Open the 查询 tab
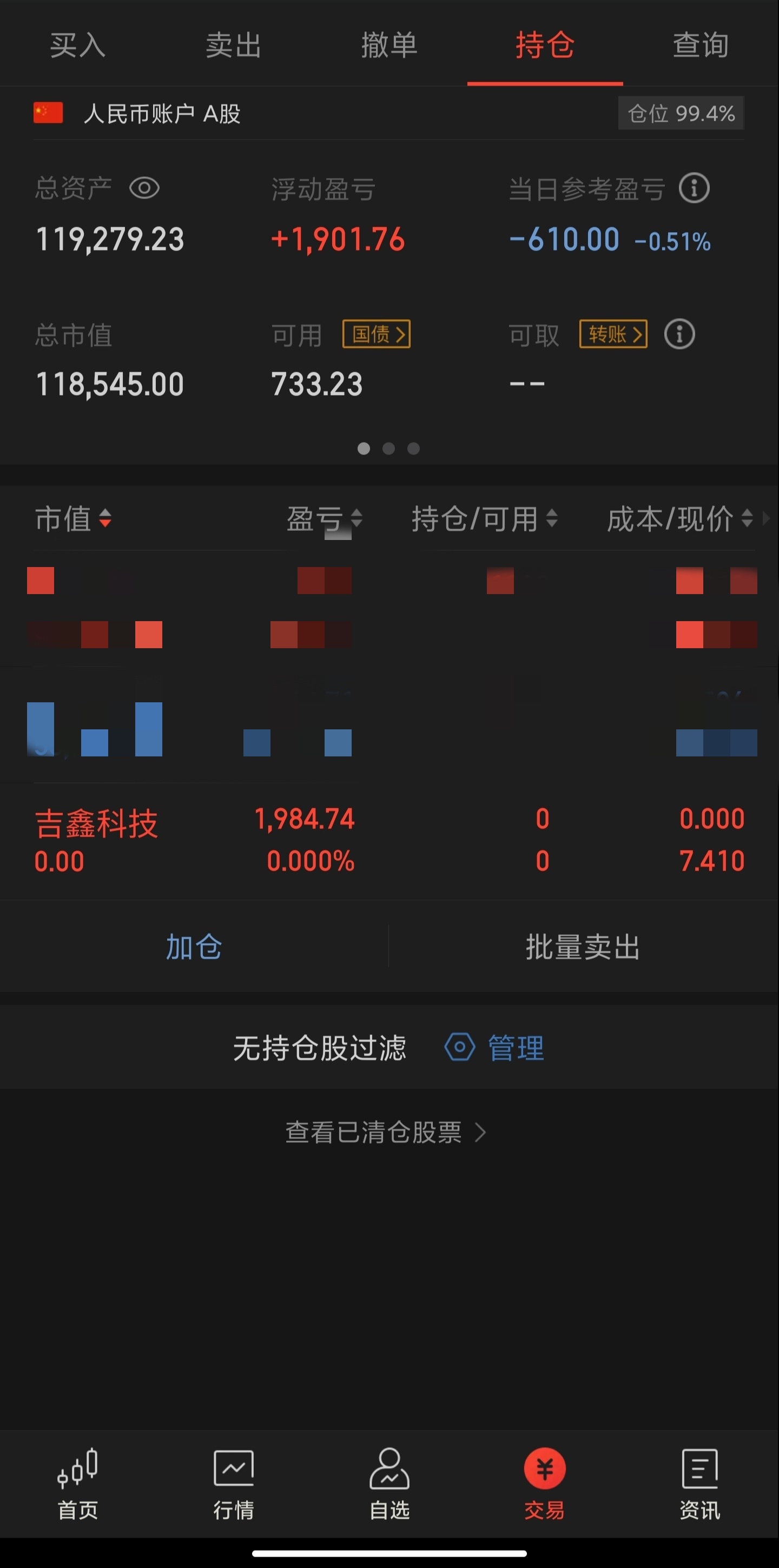Viewport: 779px width, 1568px height. (701, 45)
